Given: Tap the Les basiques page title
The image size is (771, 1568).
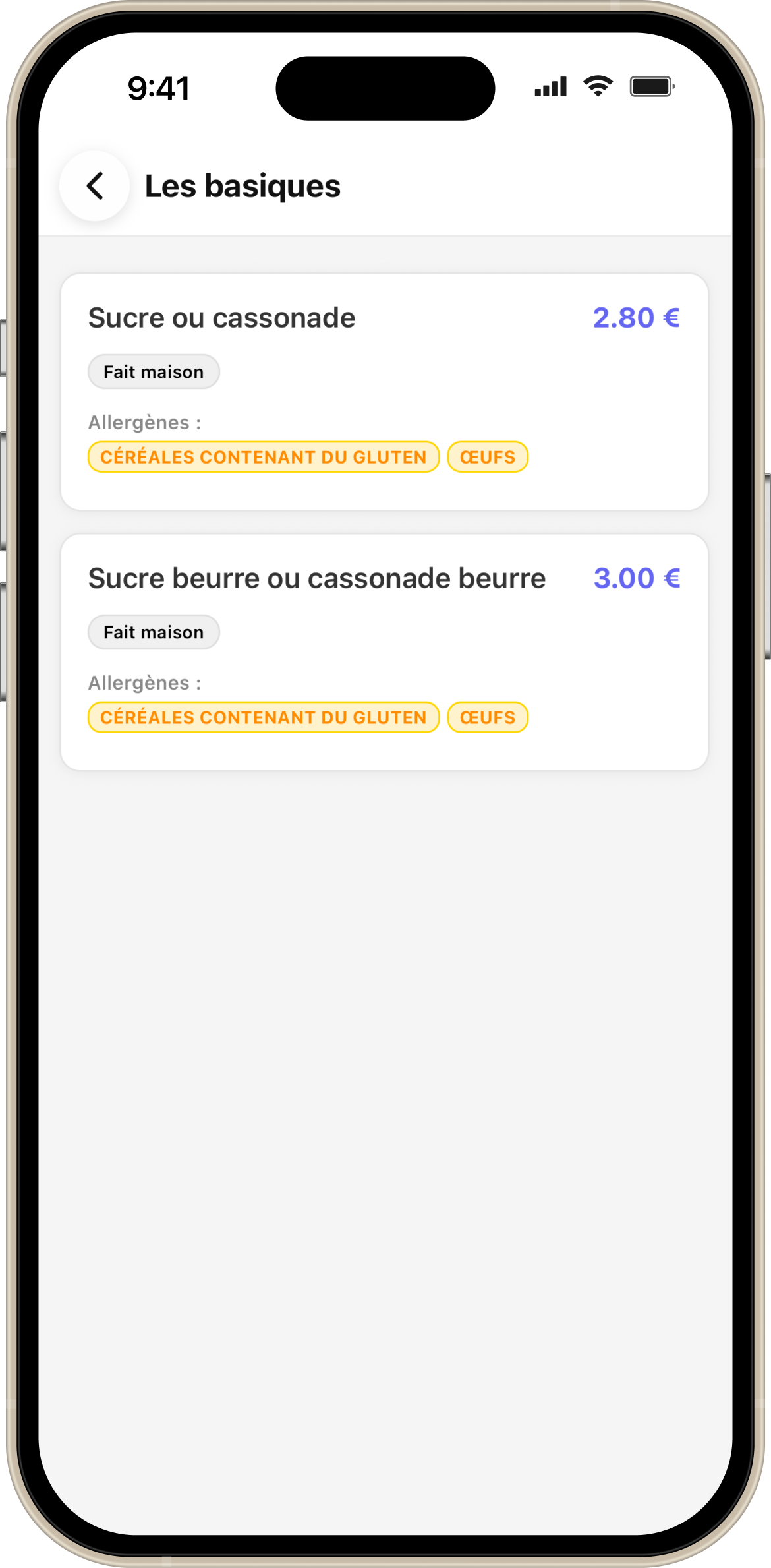Looking at the screenshot, I should 243,186.
